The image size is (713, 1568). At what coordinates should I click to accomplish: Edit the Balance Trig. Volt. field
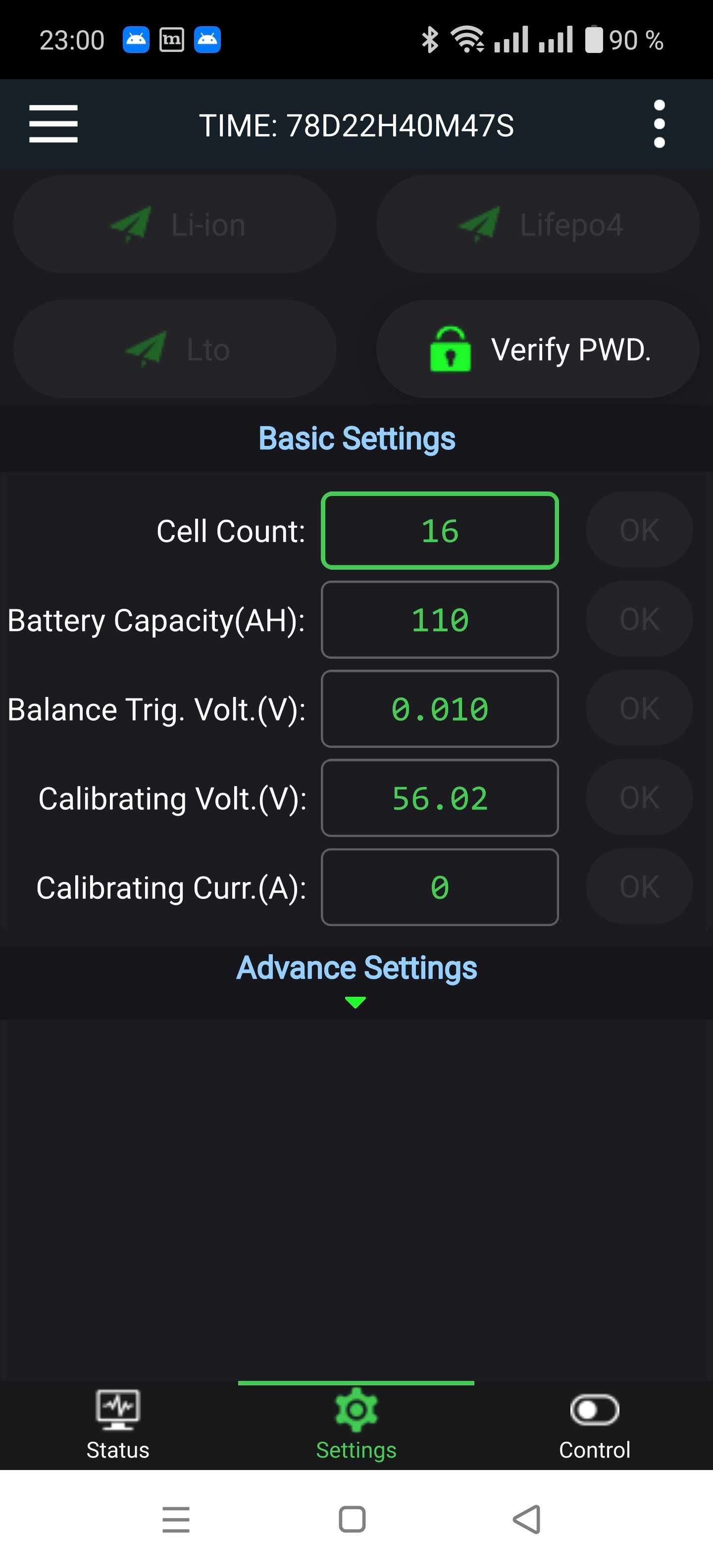coord(440,709)
